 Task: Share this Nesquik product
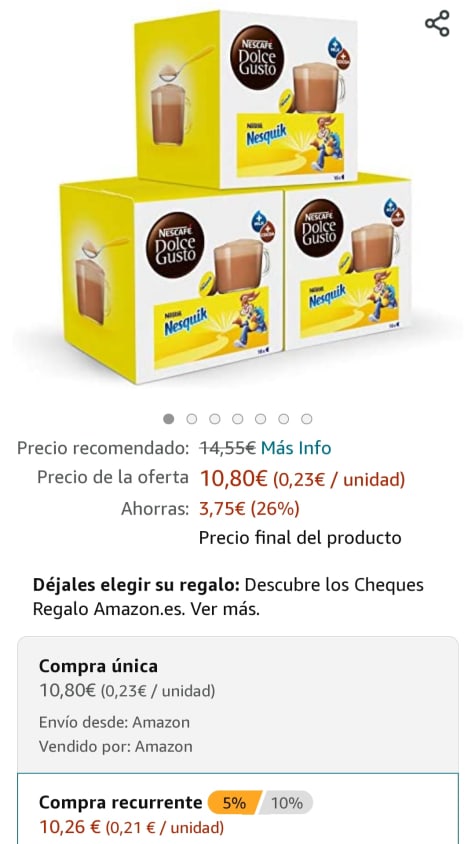pyautogui.click(x=437, y=24)
